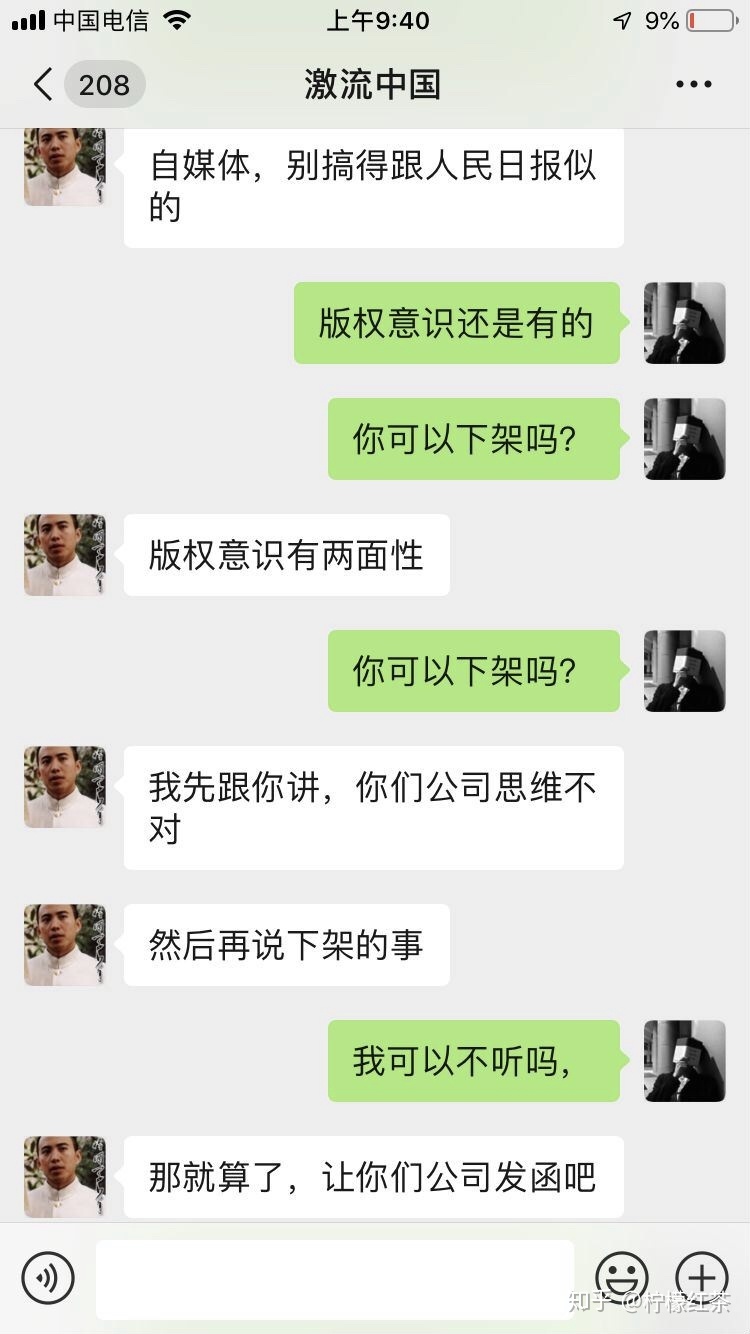750x1334 pixels.
Task: Click the plus icon to open more functions
Action: [x=702, y=1278]
